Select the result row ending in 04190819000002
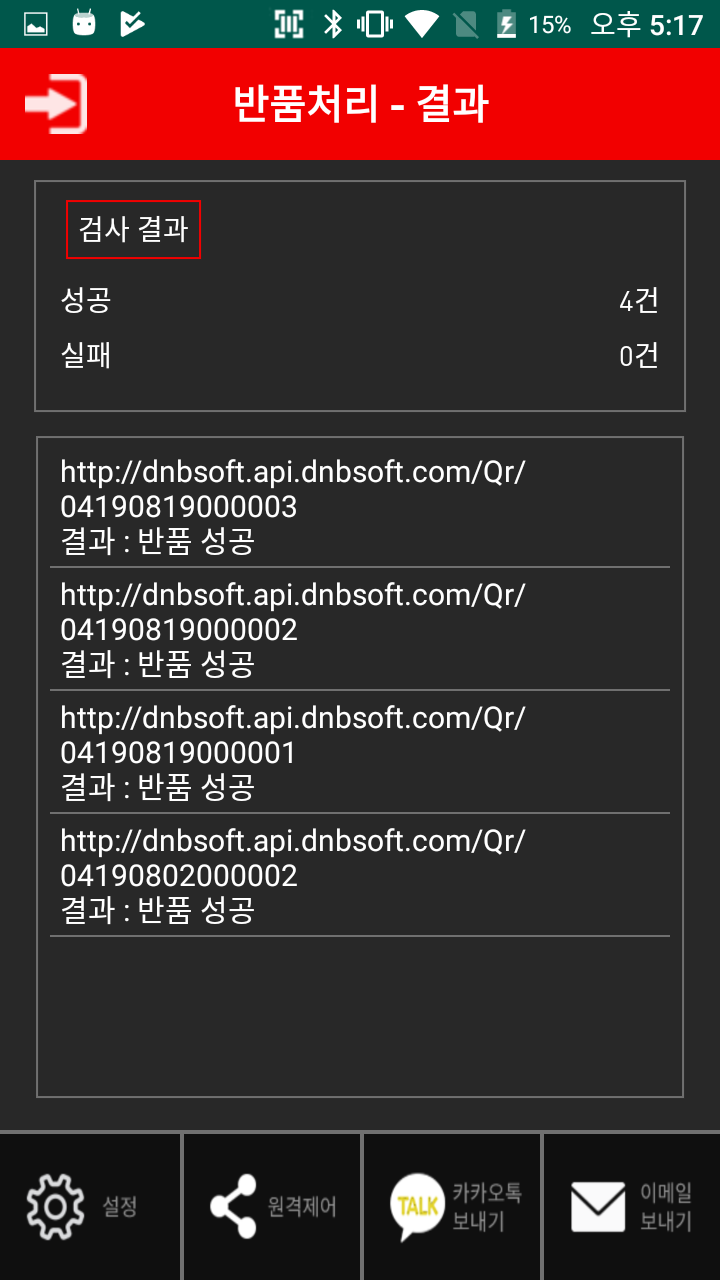Screen dimensions: 720x1280 [360, 629]
